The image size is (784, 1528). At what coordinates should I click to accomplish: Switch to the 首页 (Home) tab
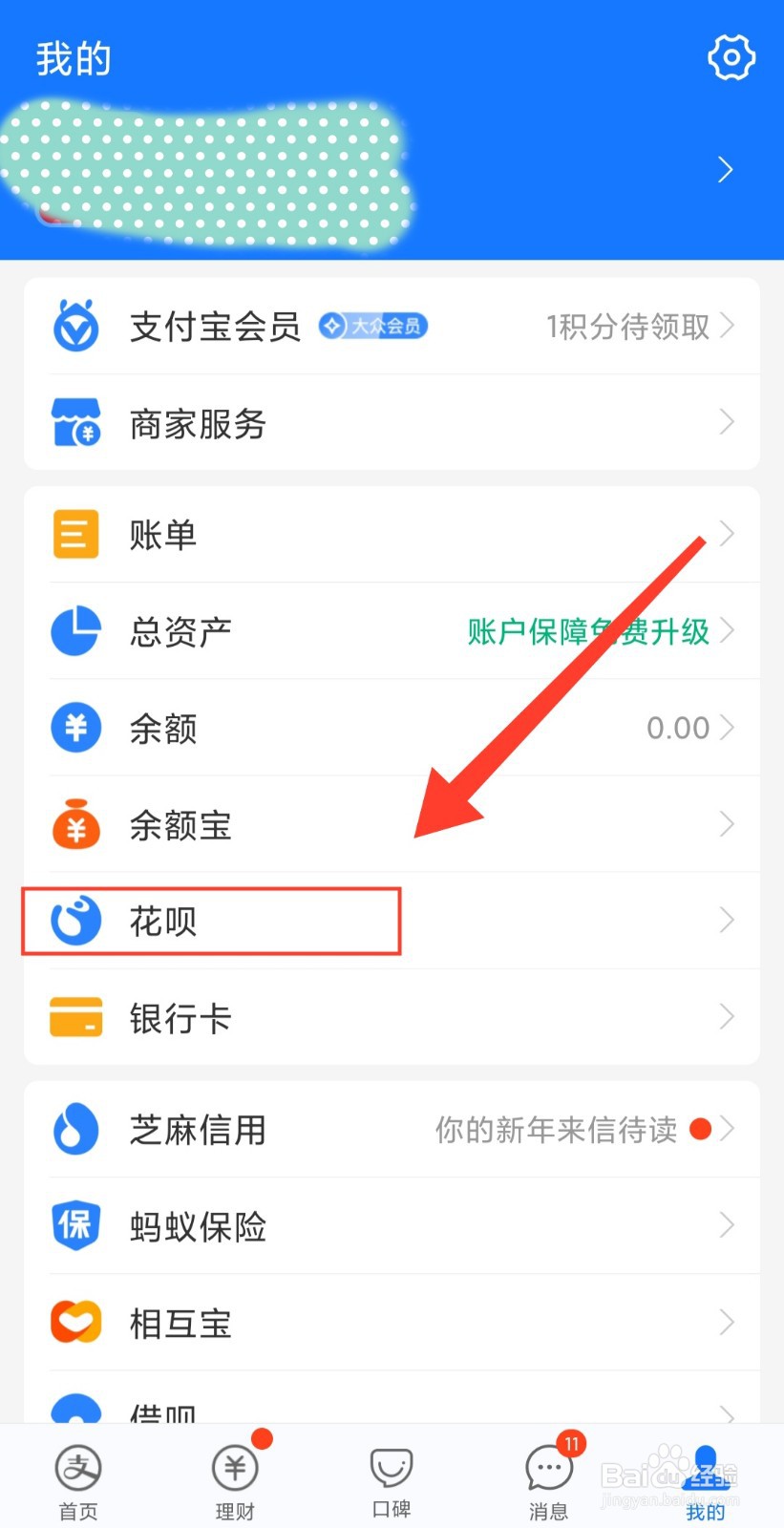point(78,1475)
